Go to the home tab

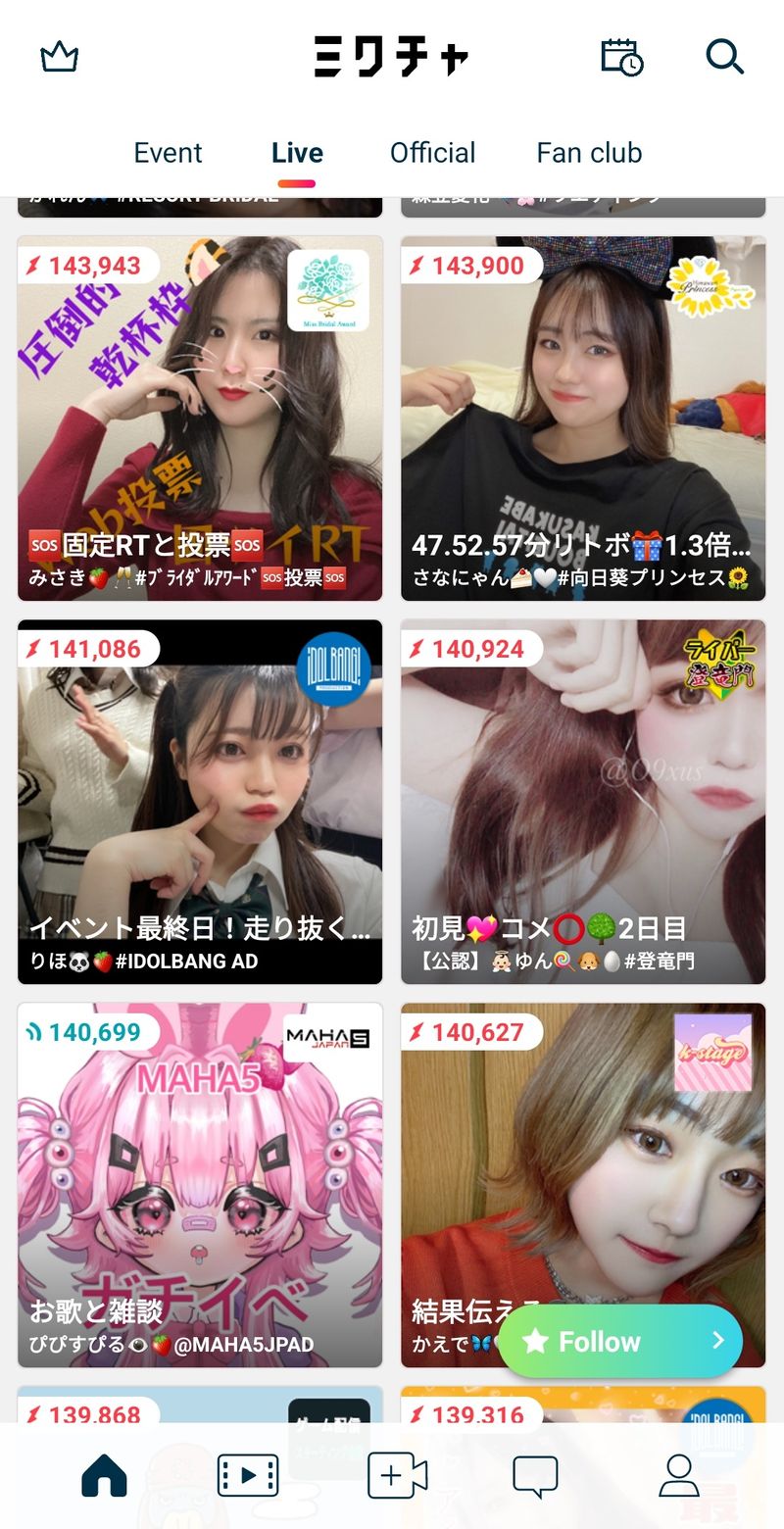pos(105,1475)
